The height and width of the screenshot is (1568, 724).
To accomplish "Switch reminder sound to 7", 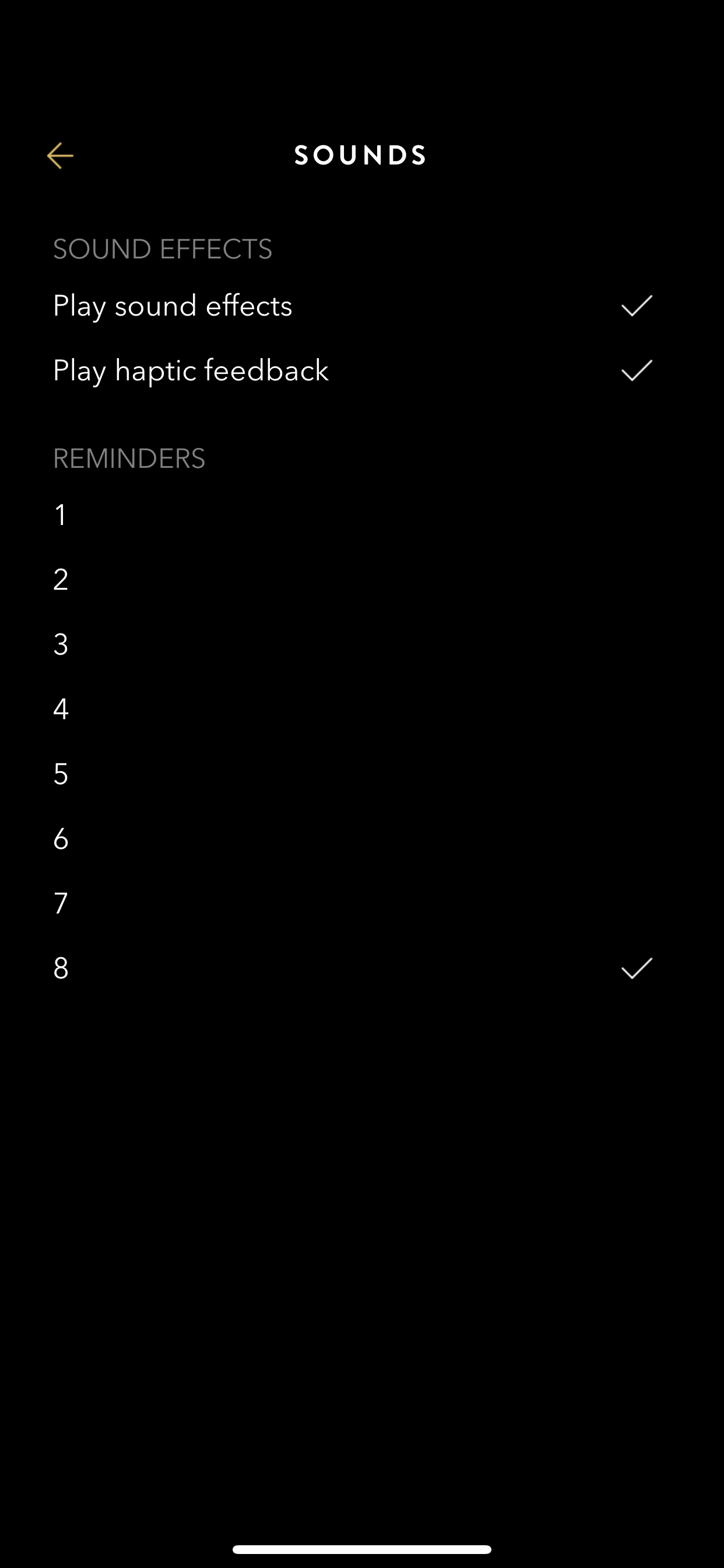I will (362, 904).
